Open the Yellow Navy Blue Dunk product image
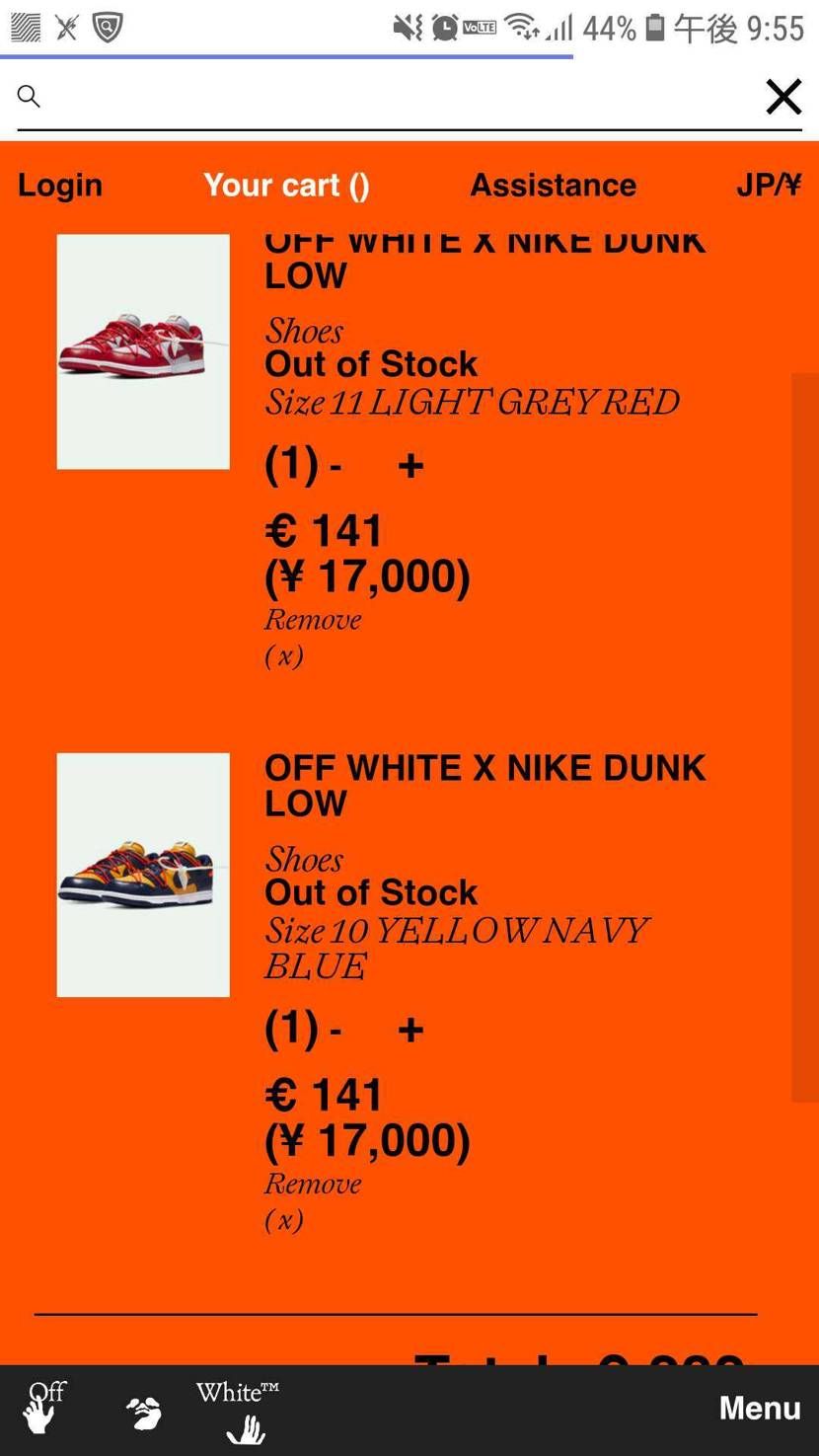819x1456 pixels. pyautogui.click(x=143, y=875)
